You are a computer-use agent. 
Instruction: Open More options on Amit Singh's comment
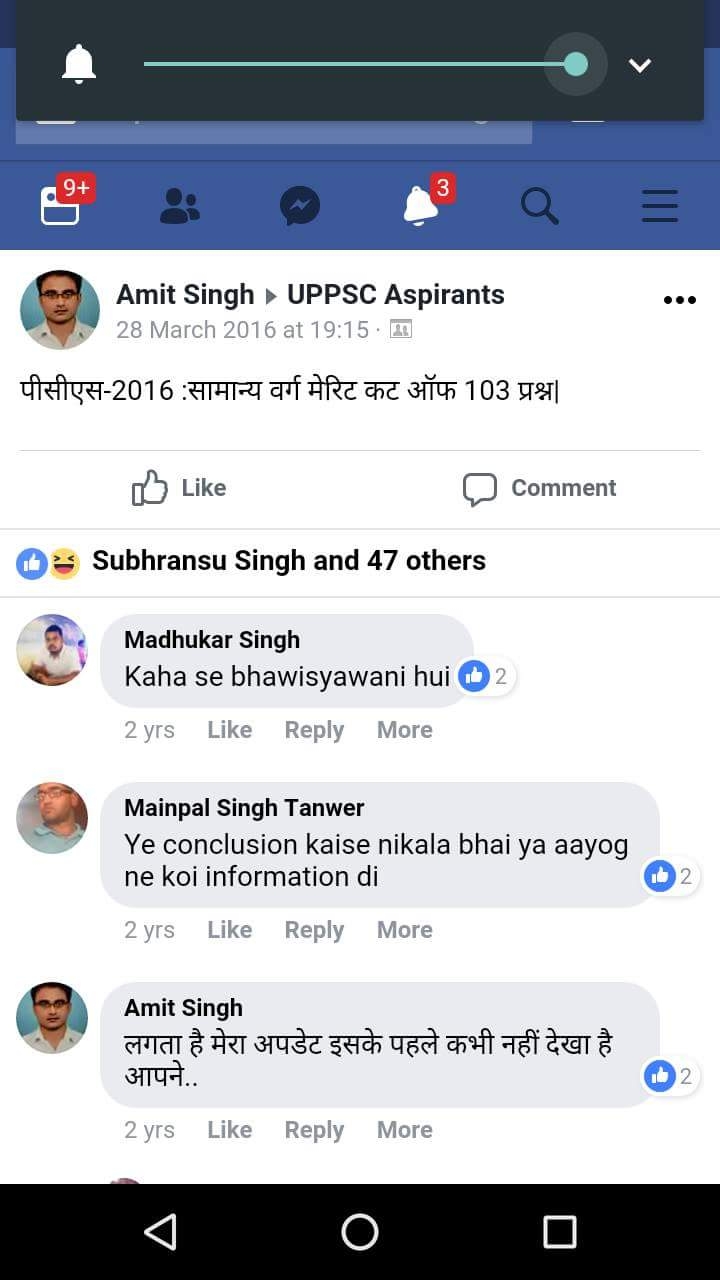point(404,1130)
